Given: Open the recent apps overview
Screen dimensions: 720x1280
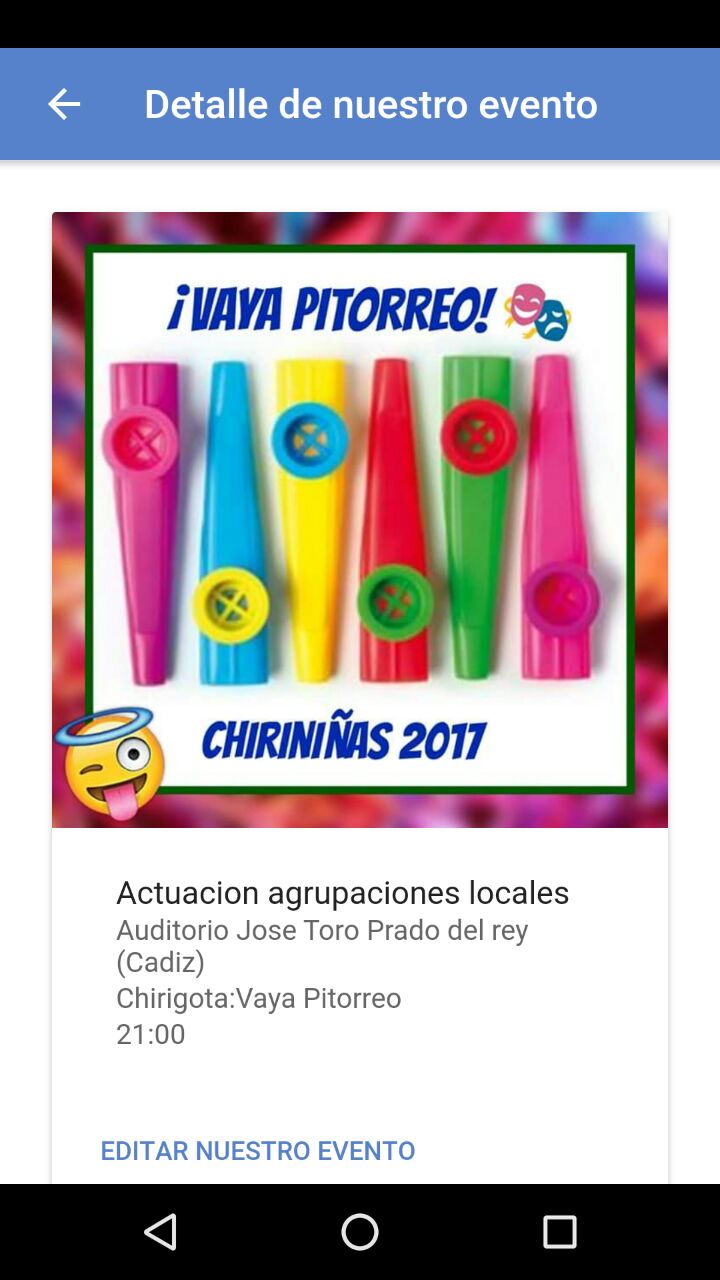Looking at the screenshot, I should 560,1232.
